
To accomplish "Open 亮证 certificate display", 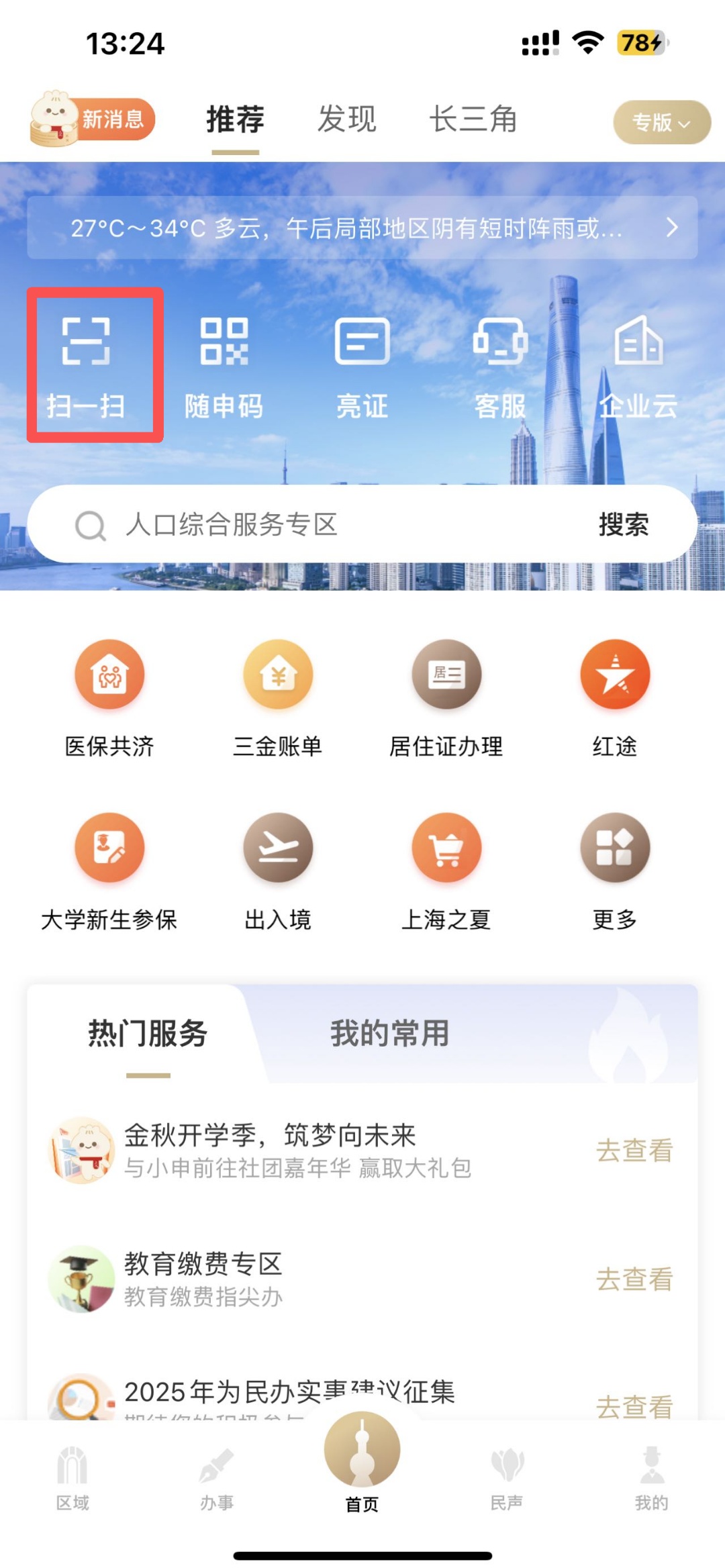I will (x=362, y=366).
